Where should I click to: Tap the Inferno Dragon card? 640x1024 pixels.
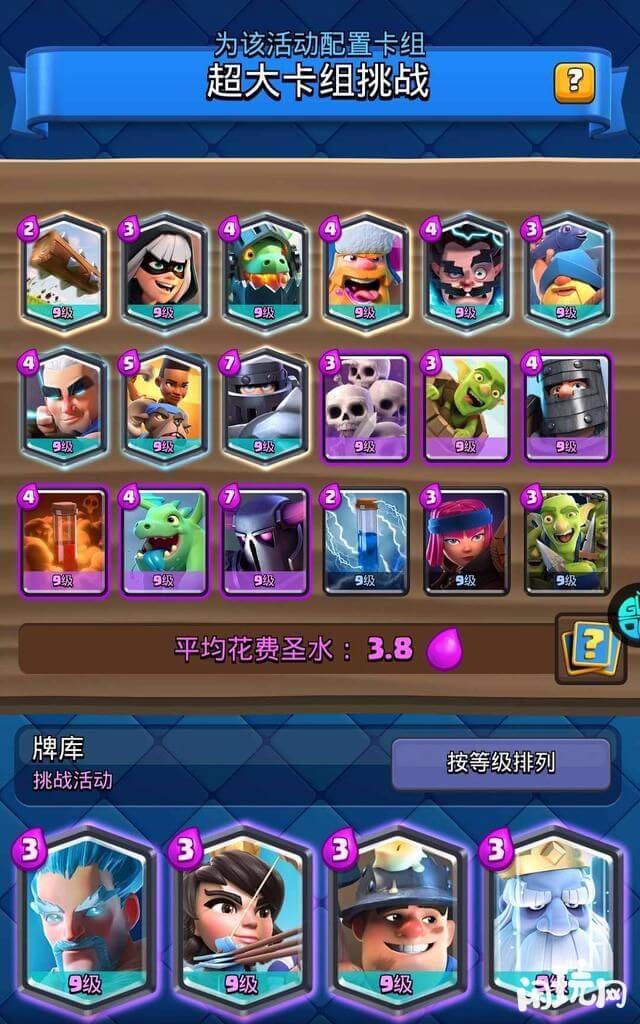tap(264, 269)
